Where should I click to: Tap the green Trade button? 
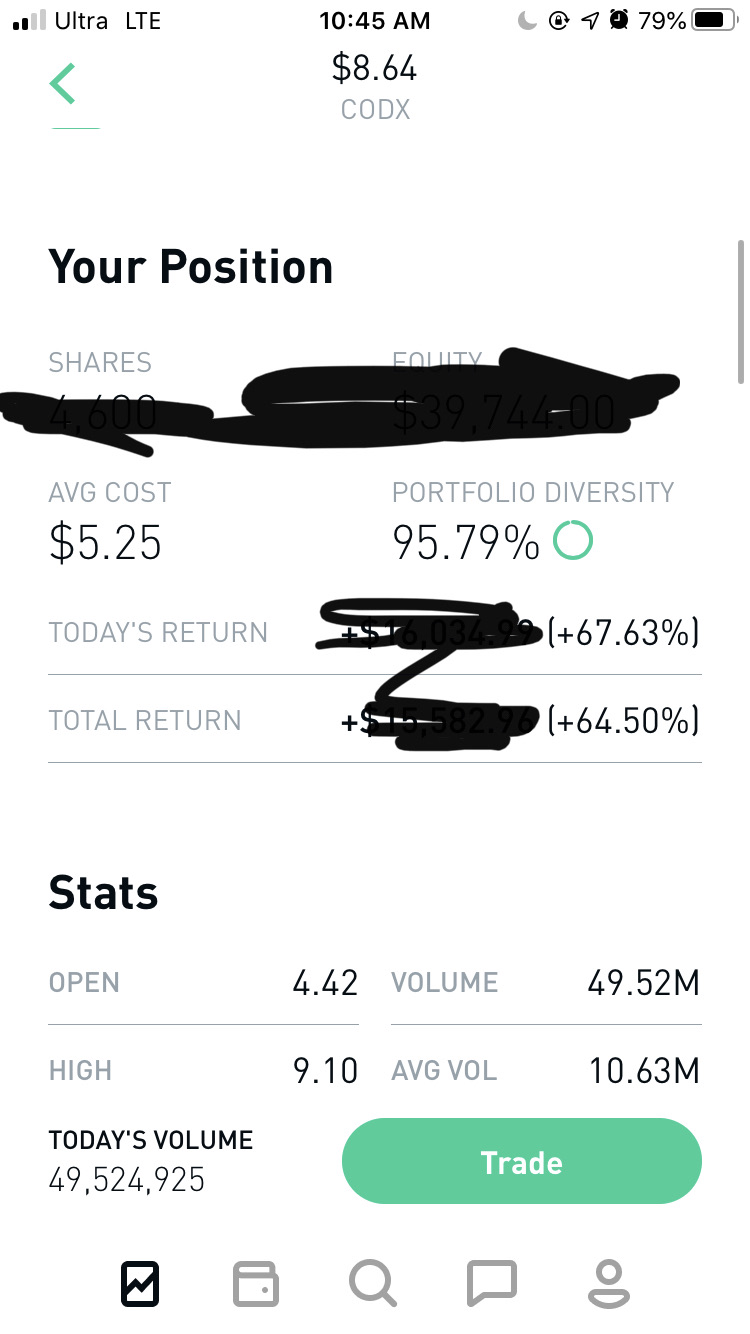[x=521, y=1161]
